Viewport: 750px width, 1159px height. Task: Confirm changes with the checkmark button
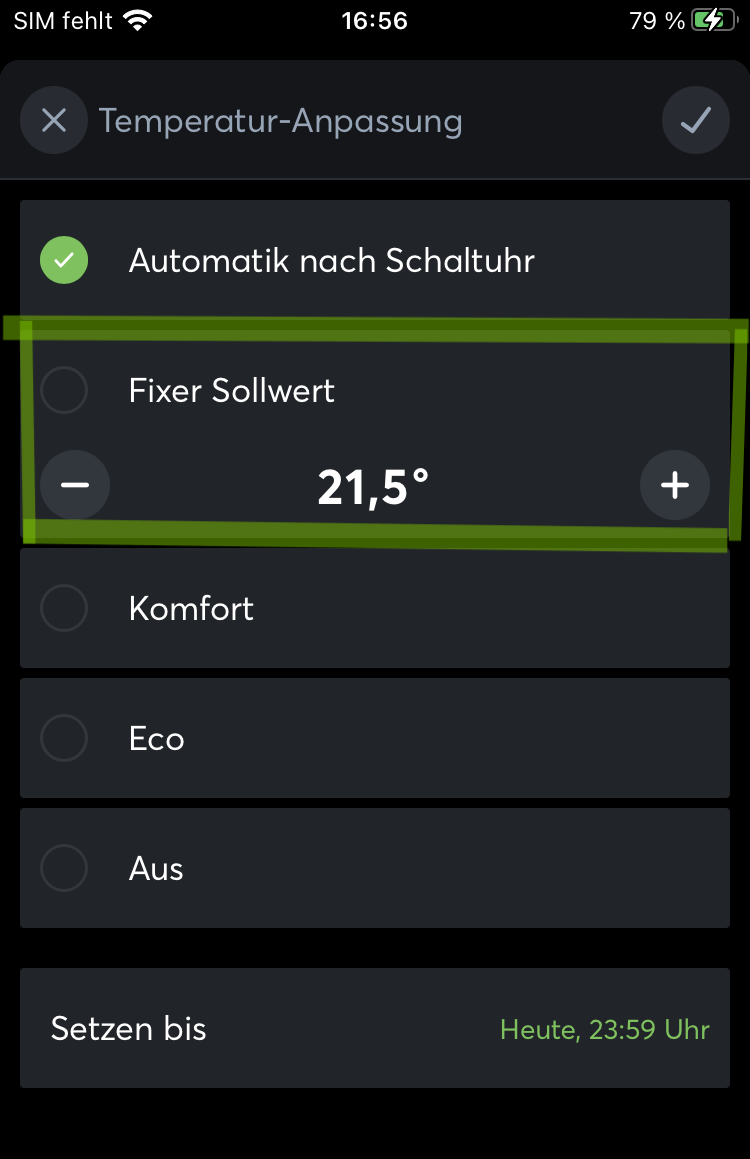(695, 121)
